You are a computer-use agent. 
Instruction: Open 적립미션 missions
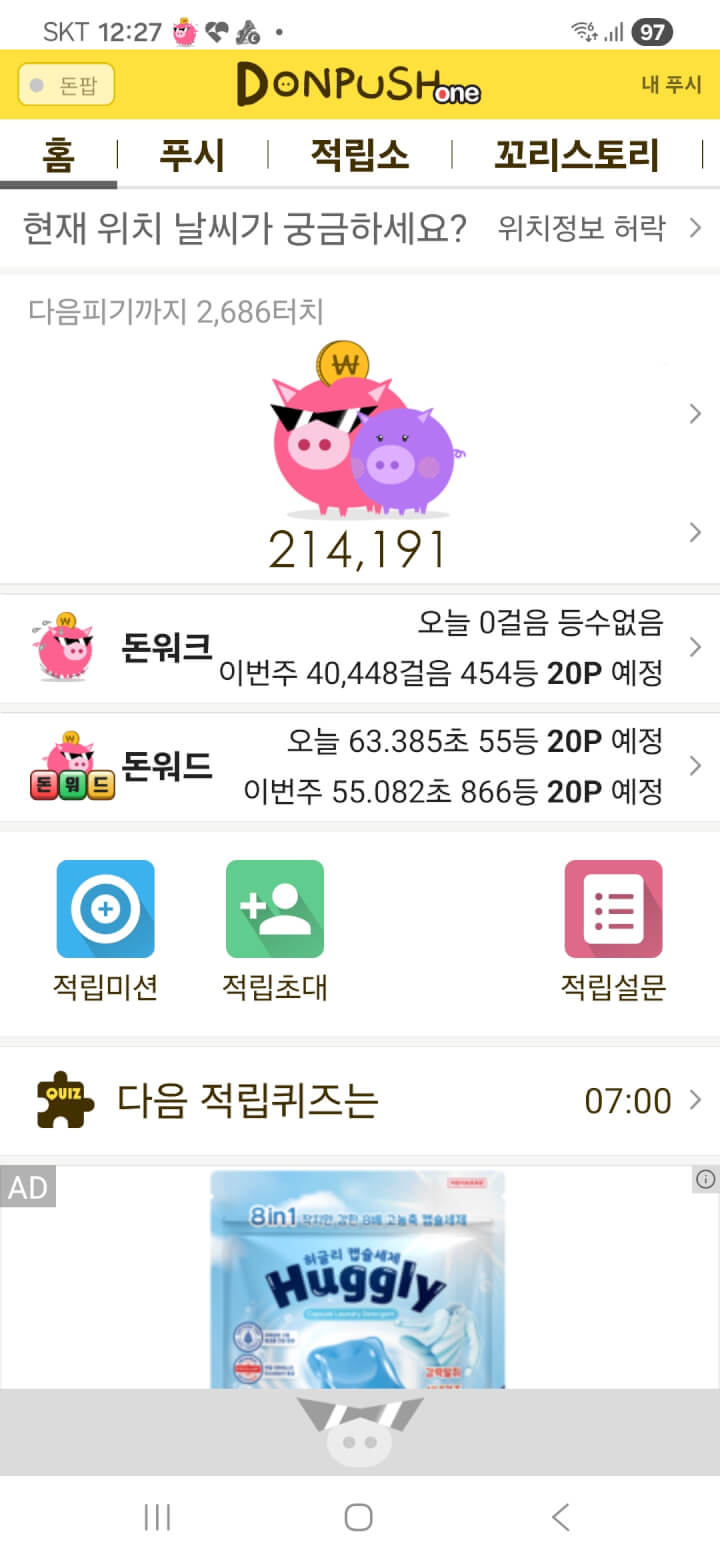click(105, 930)
